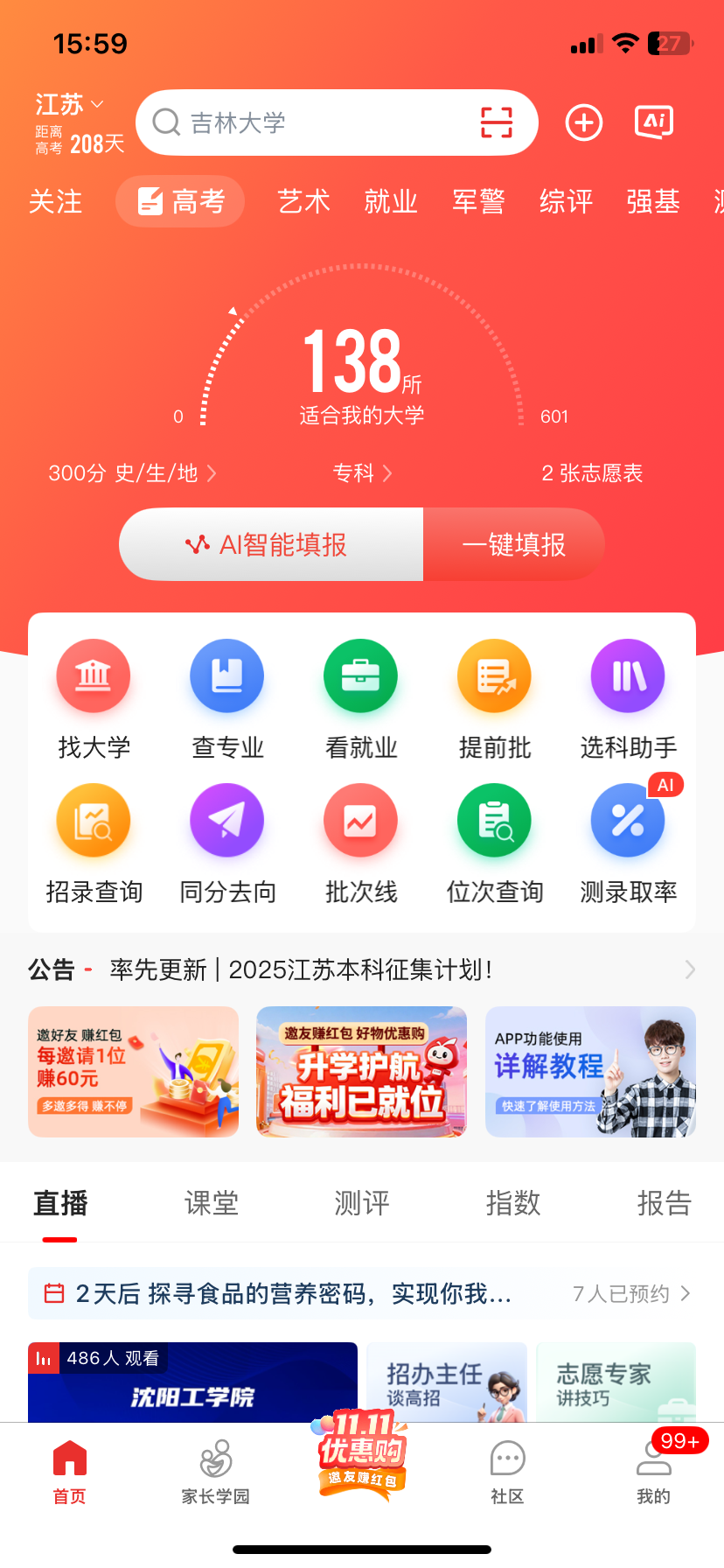724x1568 pixels.
Task: Edit score 300分 史/生/地
Action: click(131, 473)
